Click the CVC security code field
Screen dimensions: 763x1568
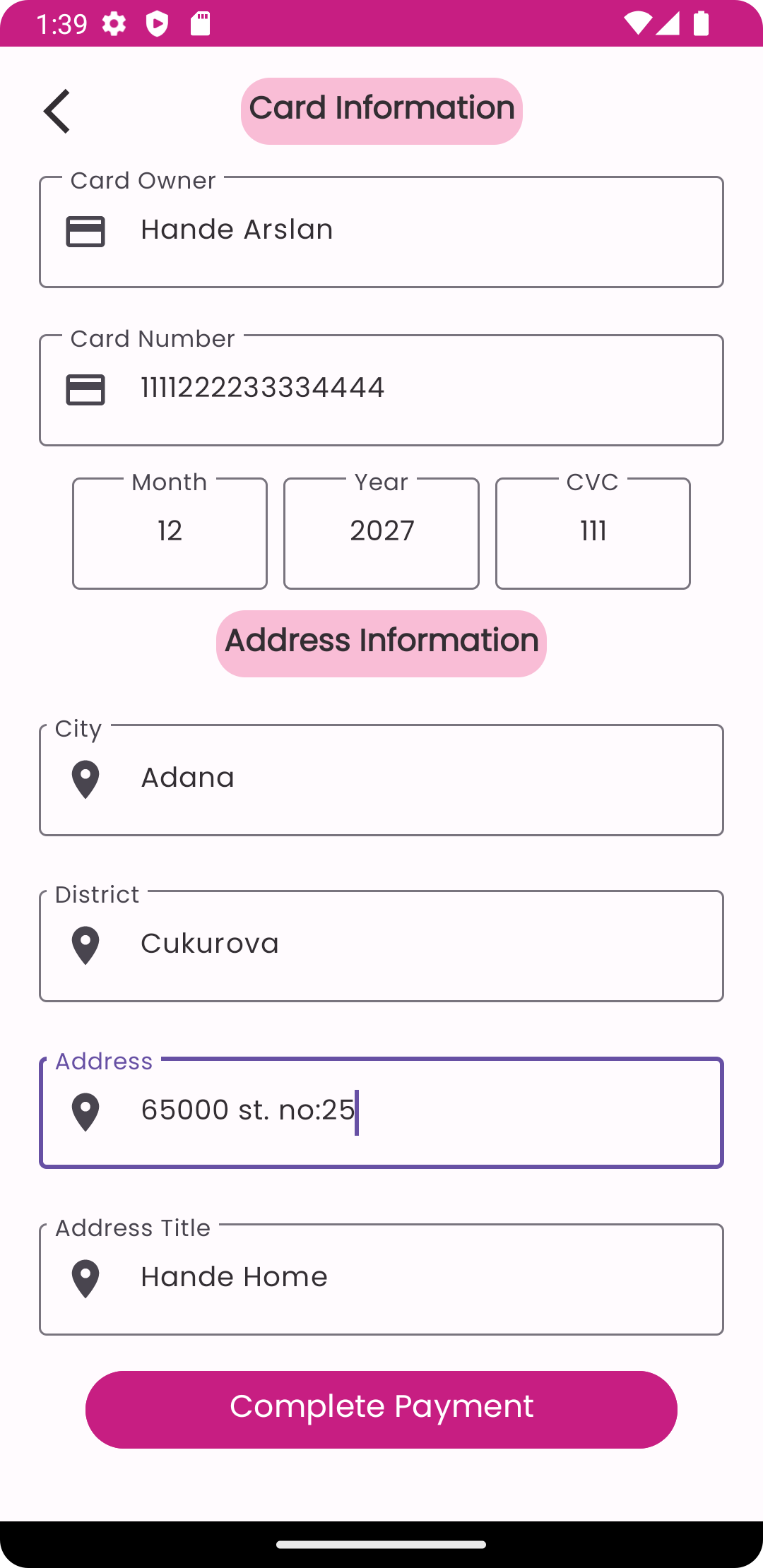(593, 533)
